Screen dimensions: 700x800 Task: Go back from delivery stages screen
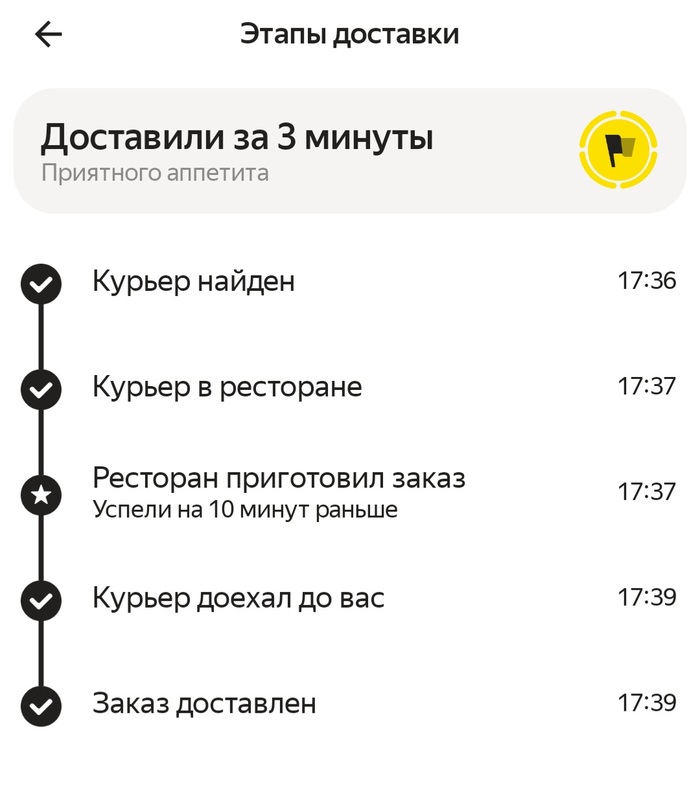click(48, 34)
